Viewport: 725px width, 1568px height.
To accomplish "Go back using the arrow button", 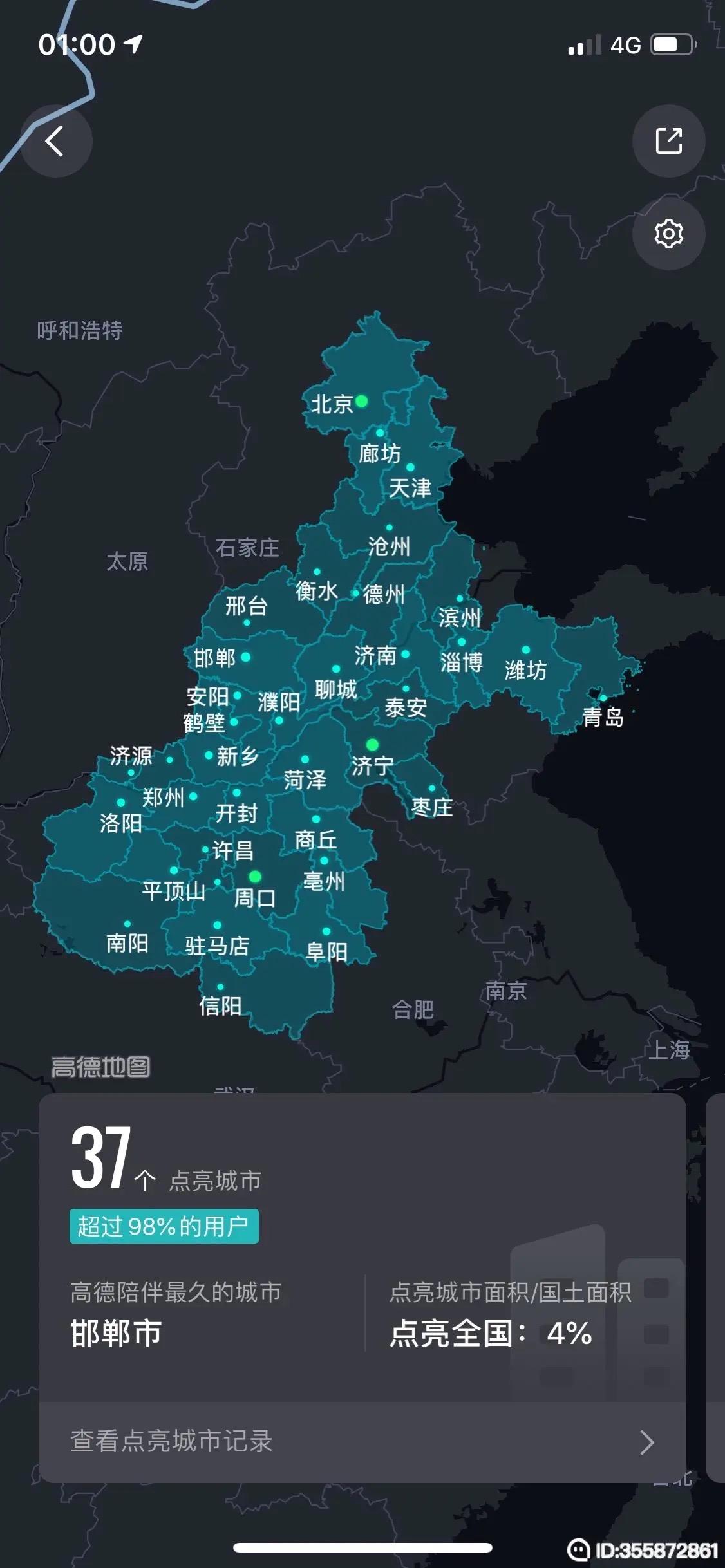I will tap(56, 141).
